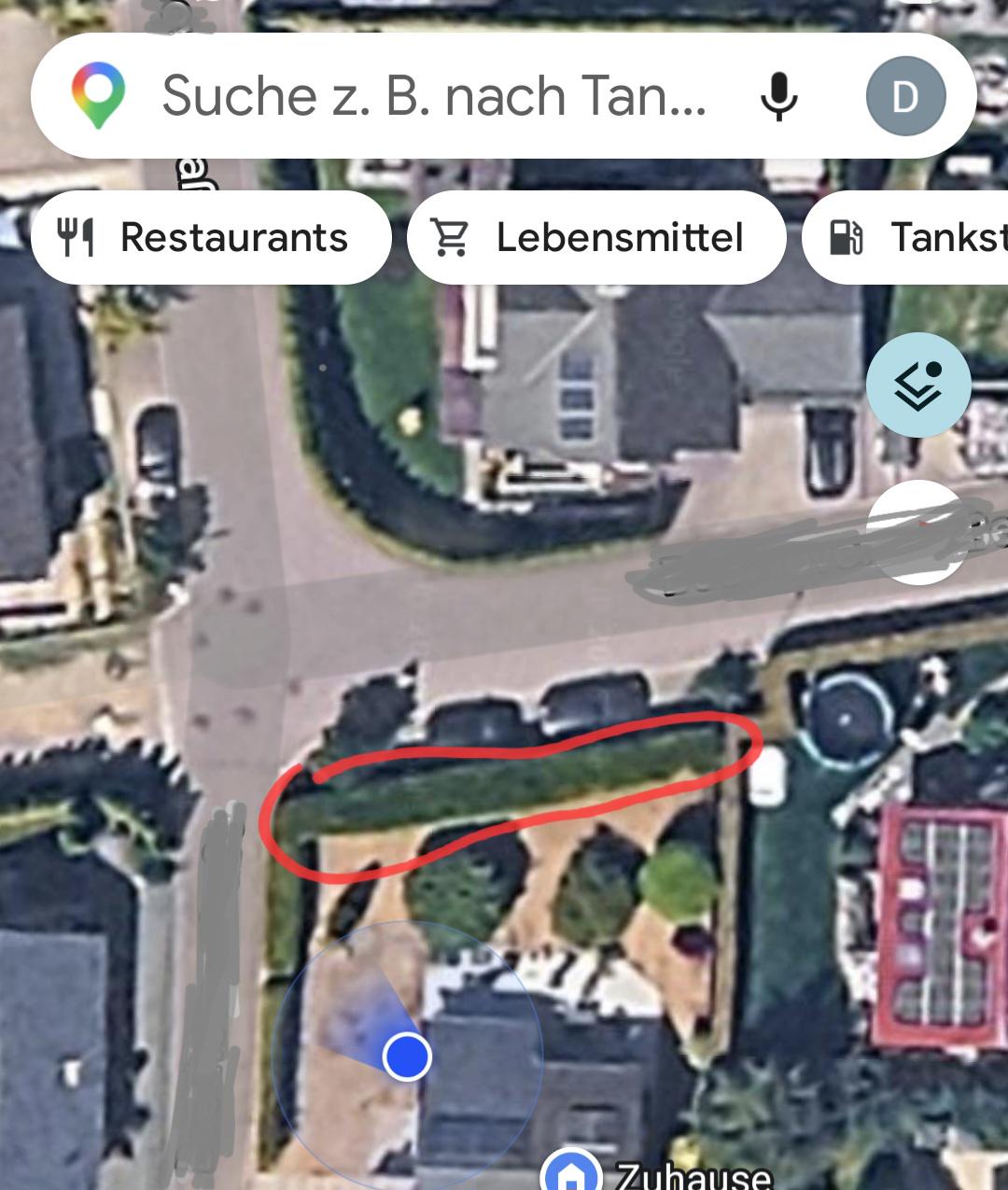This screenshot has width=1008, height=1190.
Task: Tap the Zuhause home marker
Action: [571, 1171]
